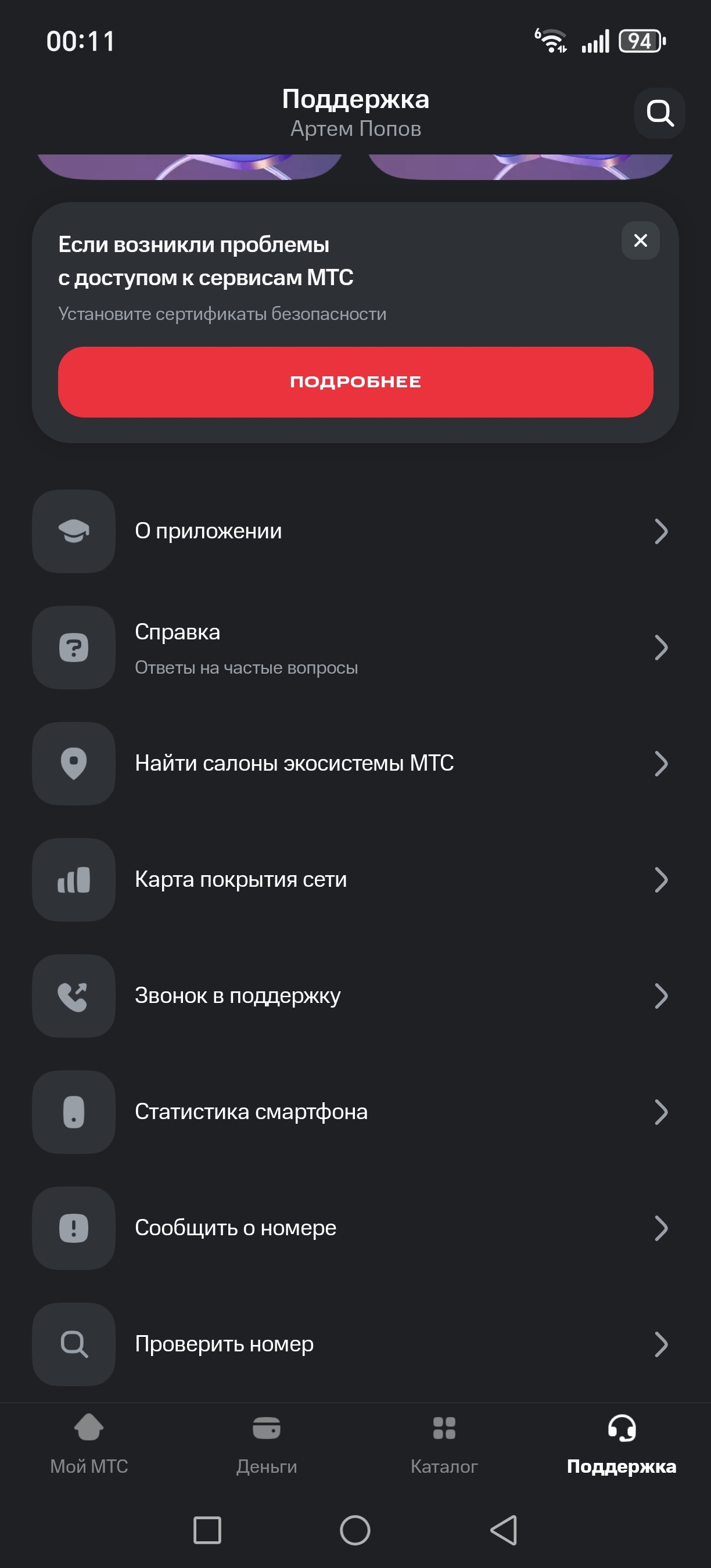This screenshot has height=1568, width=711.
Task: Open Статистика смартфона
Action: [355, 1112]
